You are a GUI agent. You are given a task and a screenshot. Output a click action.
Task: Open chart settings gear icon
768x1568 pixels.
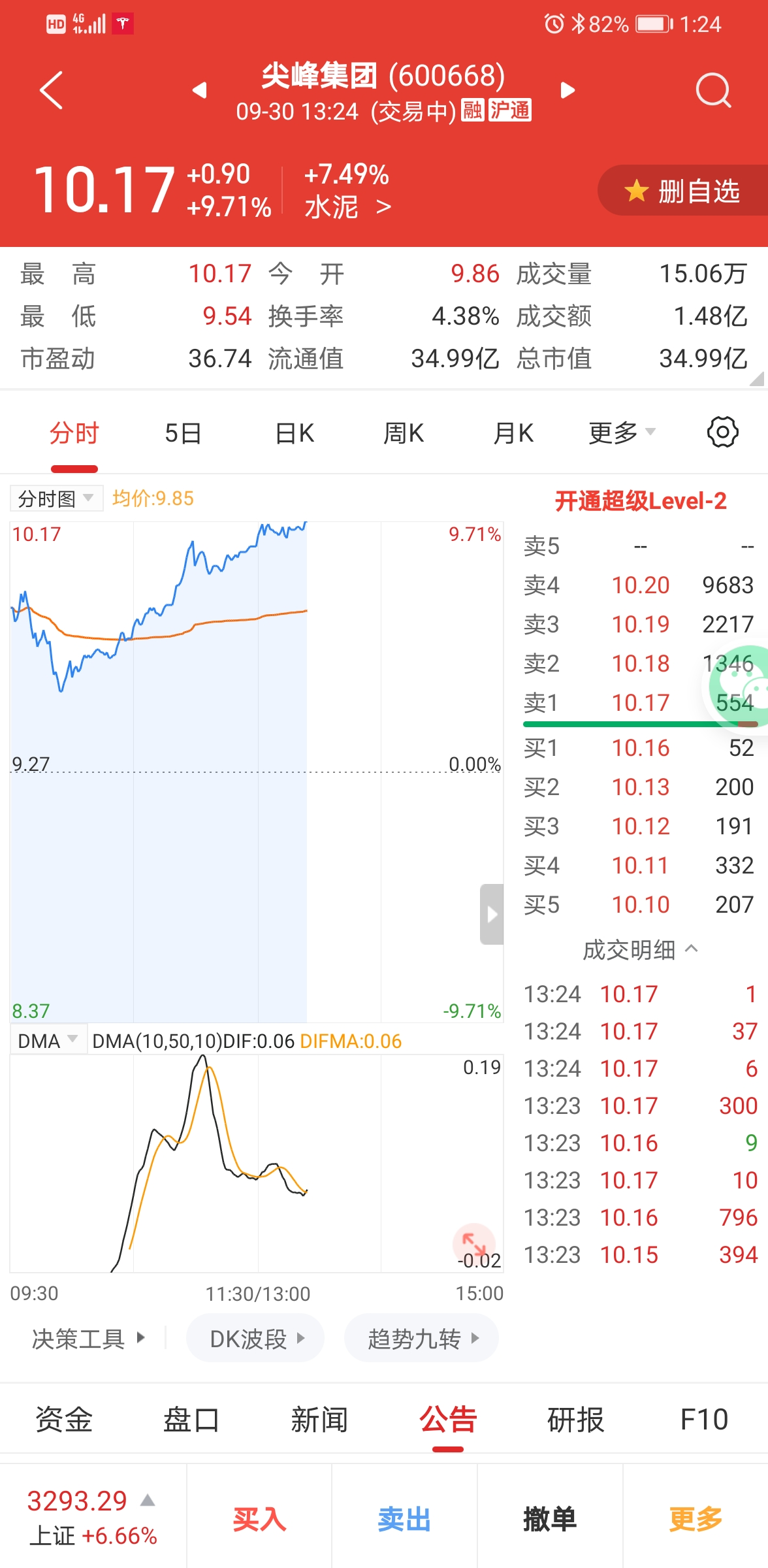pos(722,433)
